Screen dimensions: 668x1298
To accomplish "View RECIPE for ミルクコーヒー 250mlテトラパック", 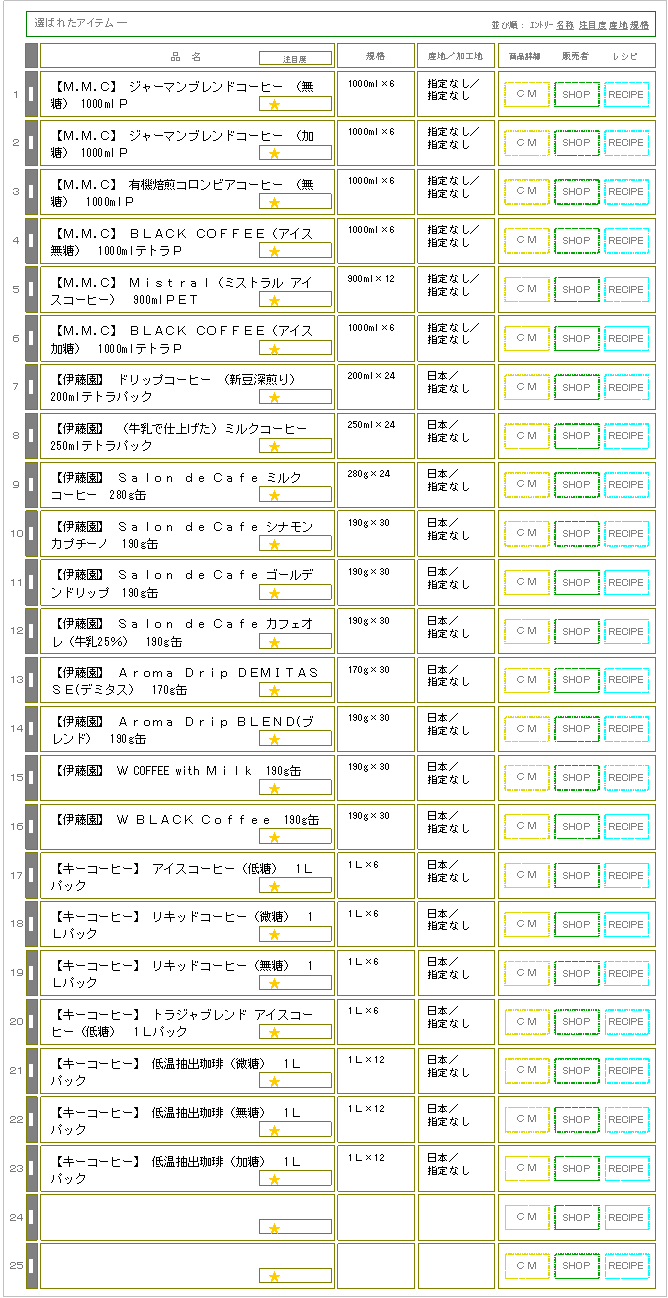I will (x=626, y=436).
